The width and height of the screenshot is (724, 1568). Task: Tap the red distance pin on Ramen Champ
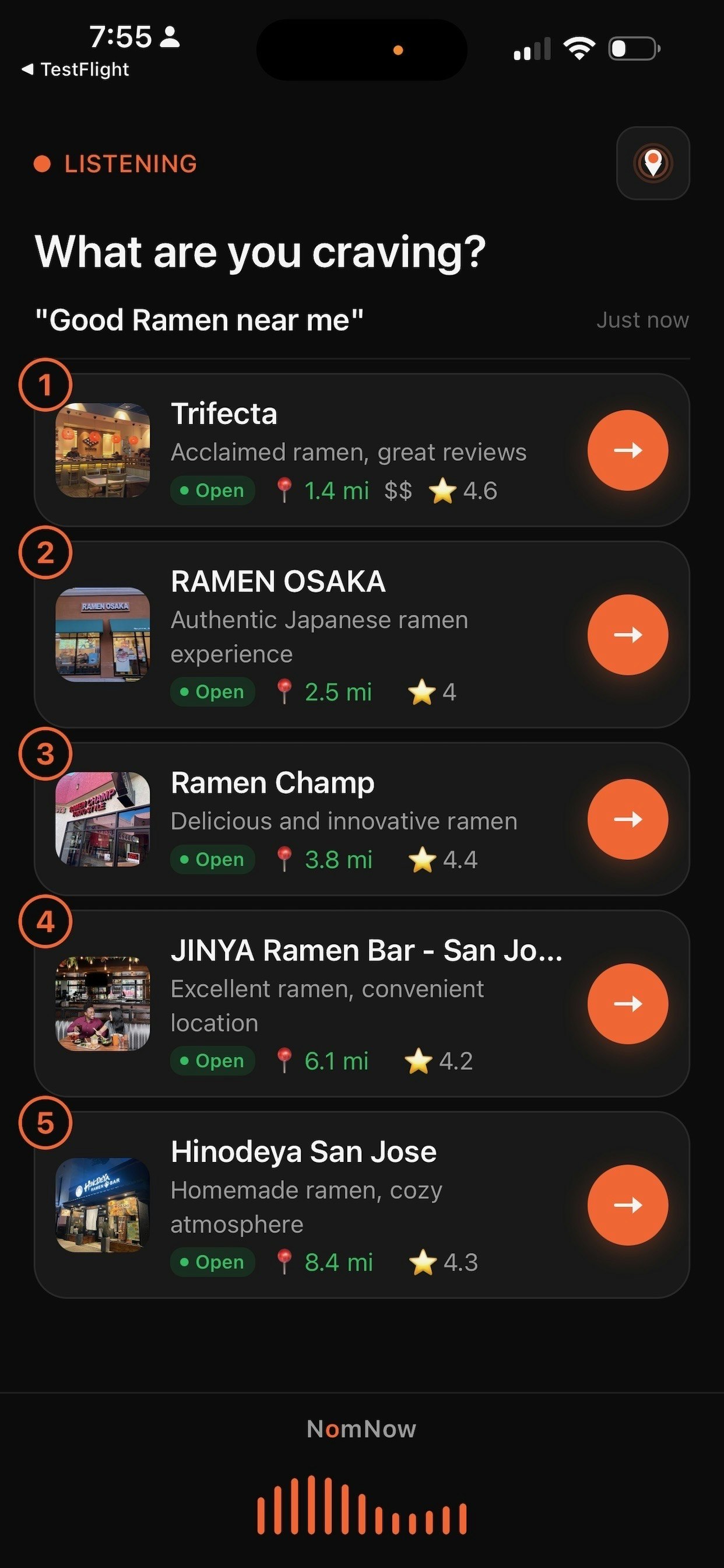[284, 859]
